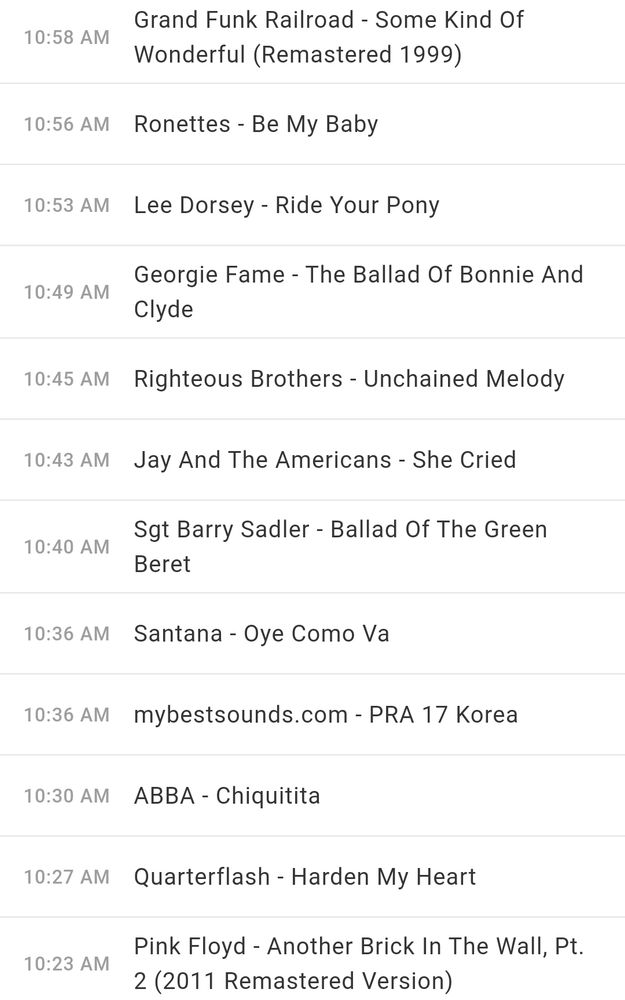Open Georgie Fame - Ballad Of Bonnie And Clyde
Image resolution: width=625 pixels, height=1000 pixels.
[358, 291]
